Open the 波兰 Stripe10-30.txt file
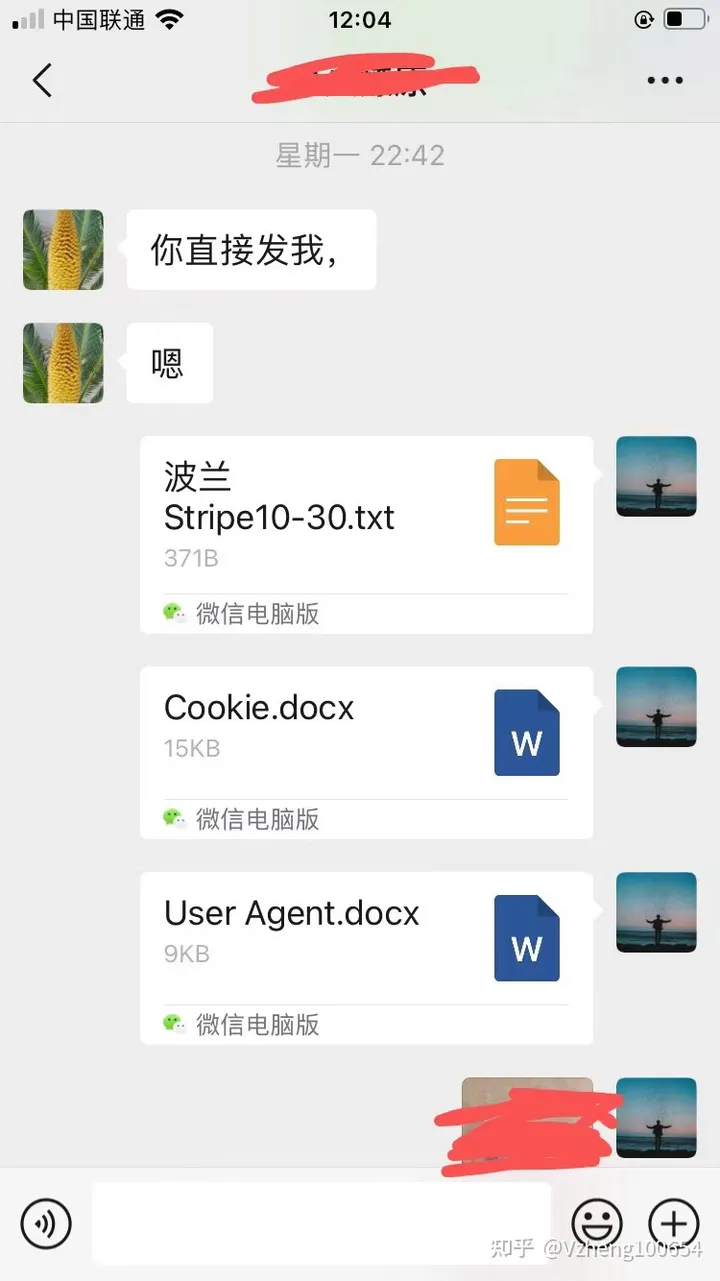Screen dimensions: 720x1281 pos(366,535)
